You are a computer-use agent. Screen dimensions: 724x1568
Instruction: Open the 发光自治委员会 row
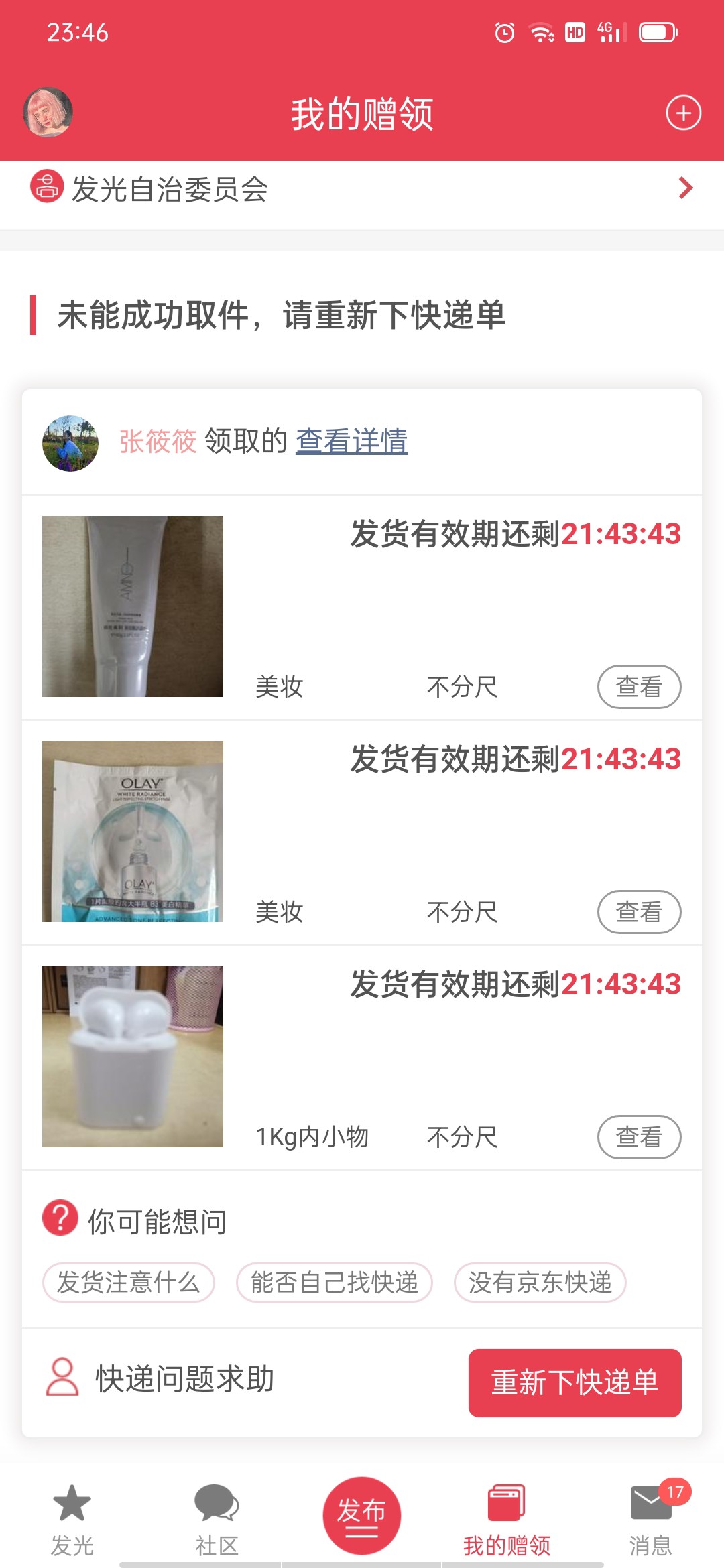pos(362,189)
